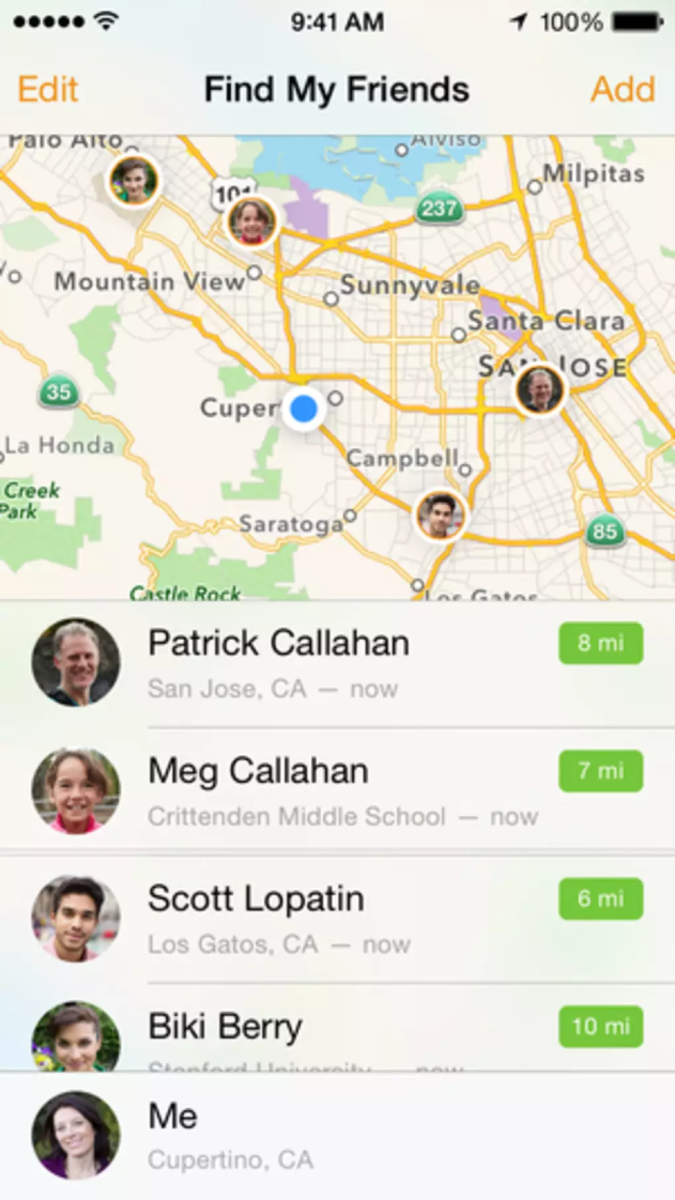
Task: Tap the friend pin near Palo Alto
Action: 133,180
